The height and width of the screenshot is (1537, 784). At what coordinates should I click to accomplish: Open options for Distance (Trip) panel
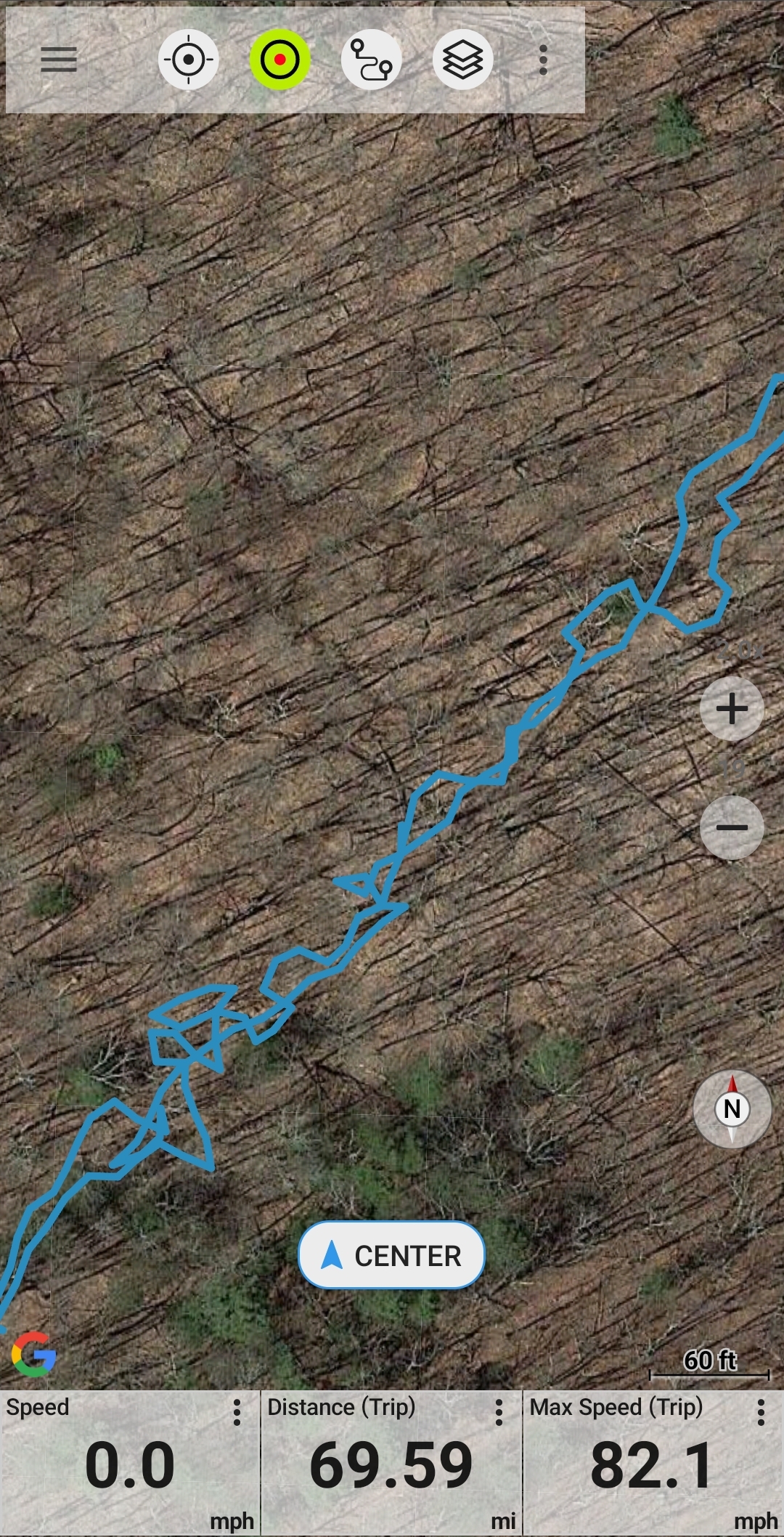(499, 1413)
